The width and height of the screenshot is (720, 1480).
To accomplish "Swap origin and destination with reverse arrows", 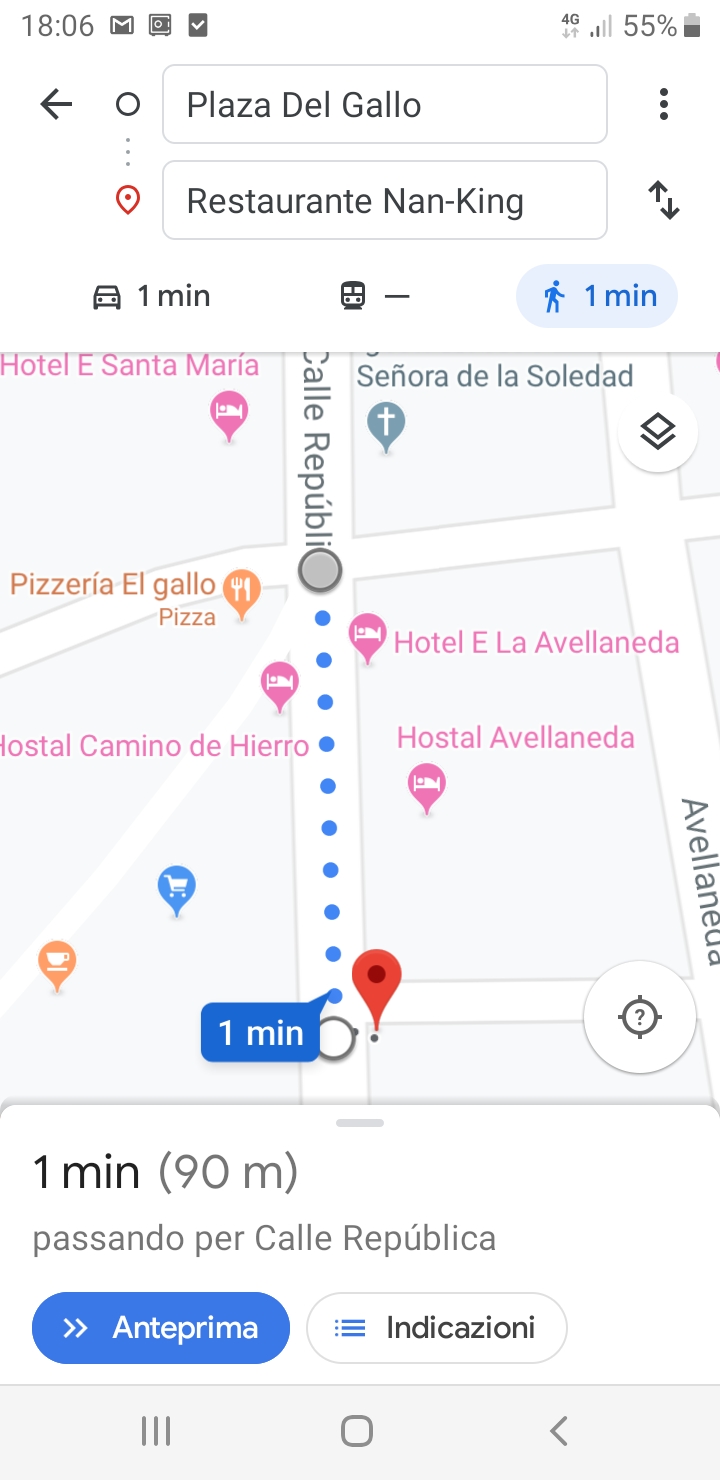I will (663, 200).
